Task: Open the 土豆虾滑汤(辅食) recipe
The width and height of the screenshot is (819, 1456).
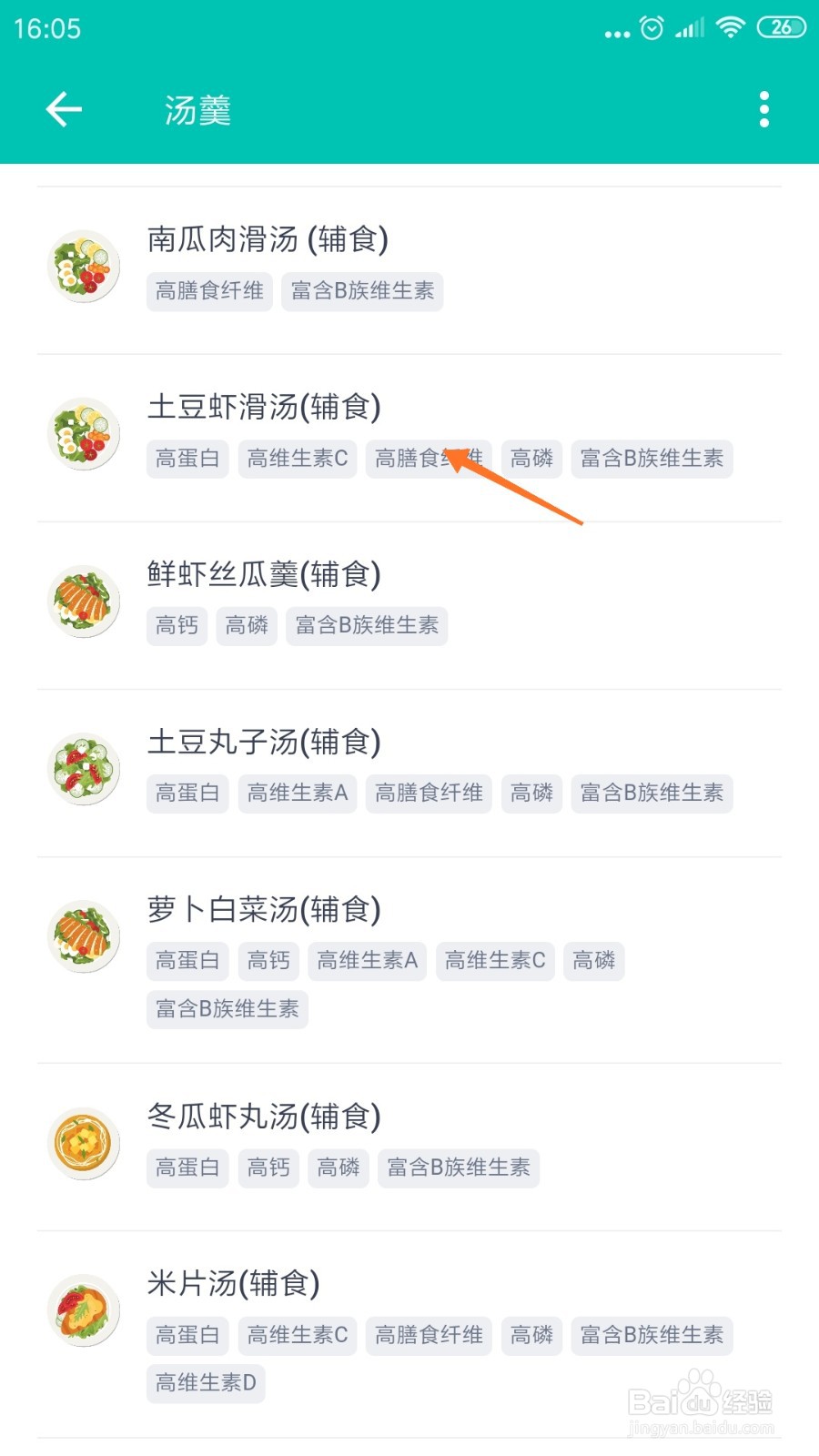Action: click(x=266, y=407)
